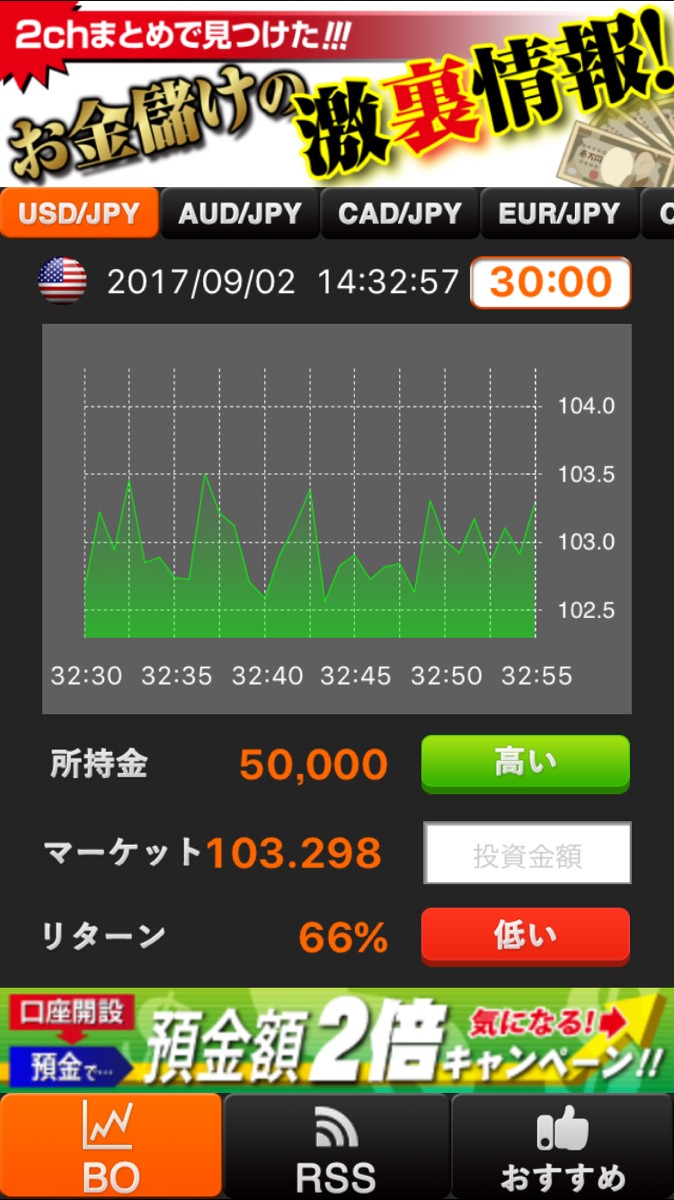This screenshot has width=674, height=1200.
Task: Open the 30:00 expiry time selector
Action: (x=551, y=282)
